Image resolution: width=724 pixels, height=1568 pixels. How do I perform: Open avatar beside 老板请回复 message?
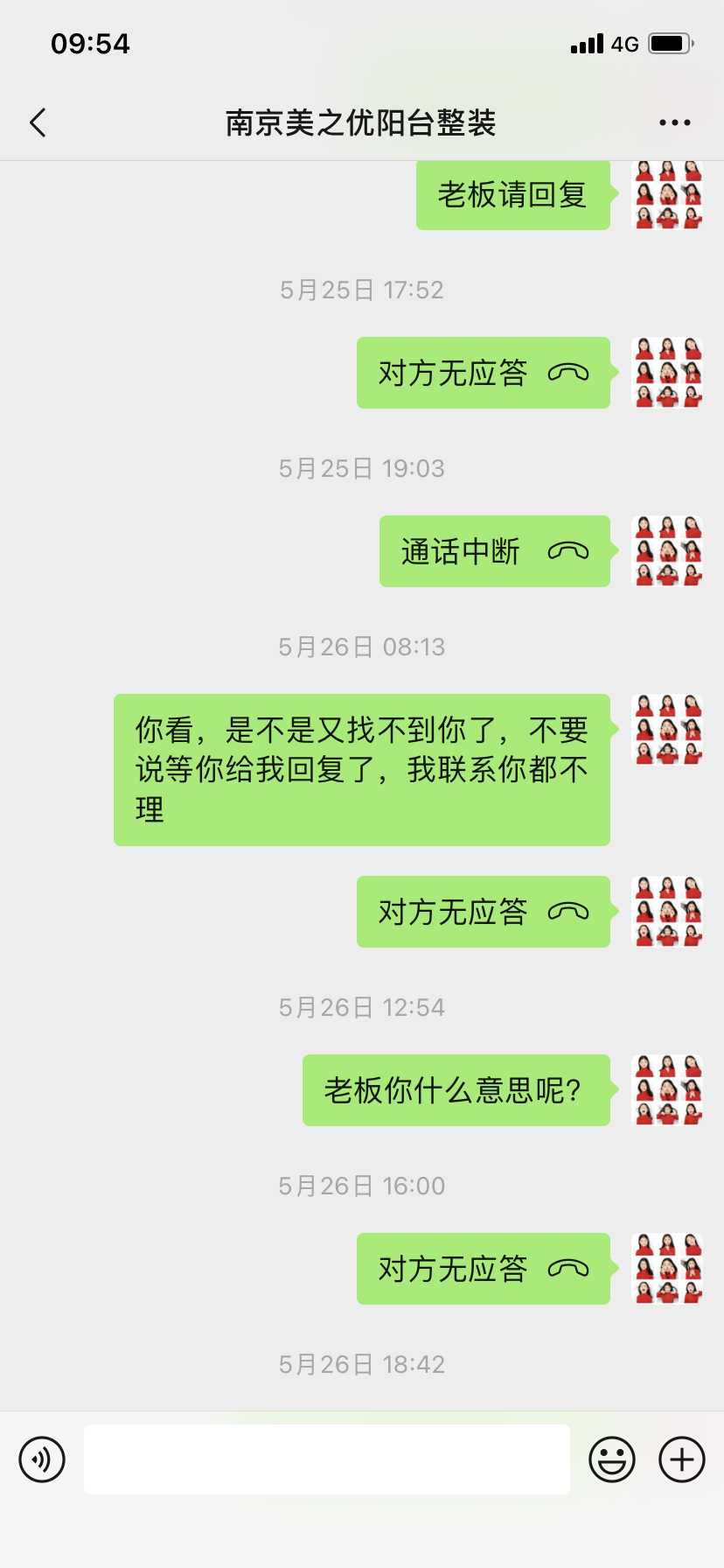coord(667,196)
